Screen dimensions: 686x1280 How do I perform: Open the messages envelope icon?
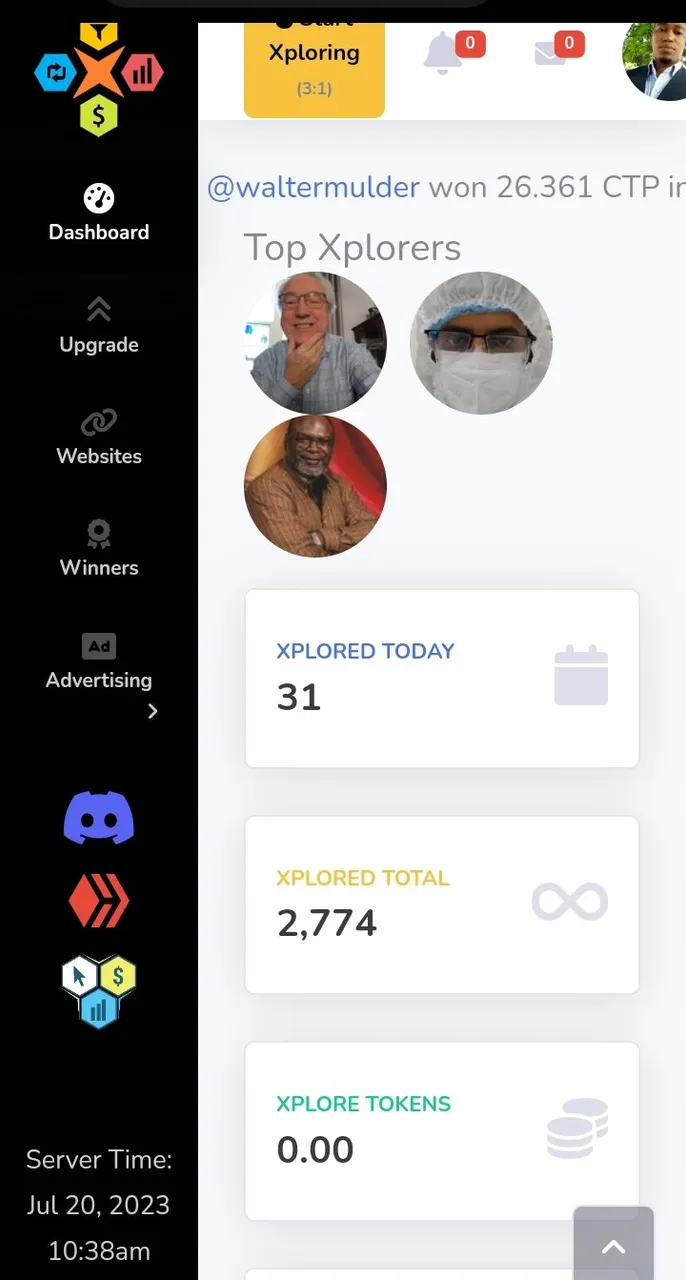point(551,54)
